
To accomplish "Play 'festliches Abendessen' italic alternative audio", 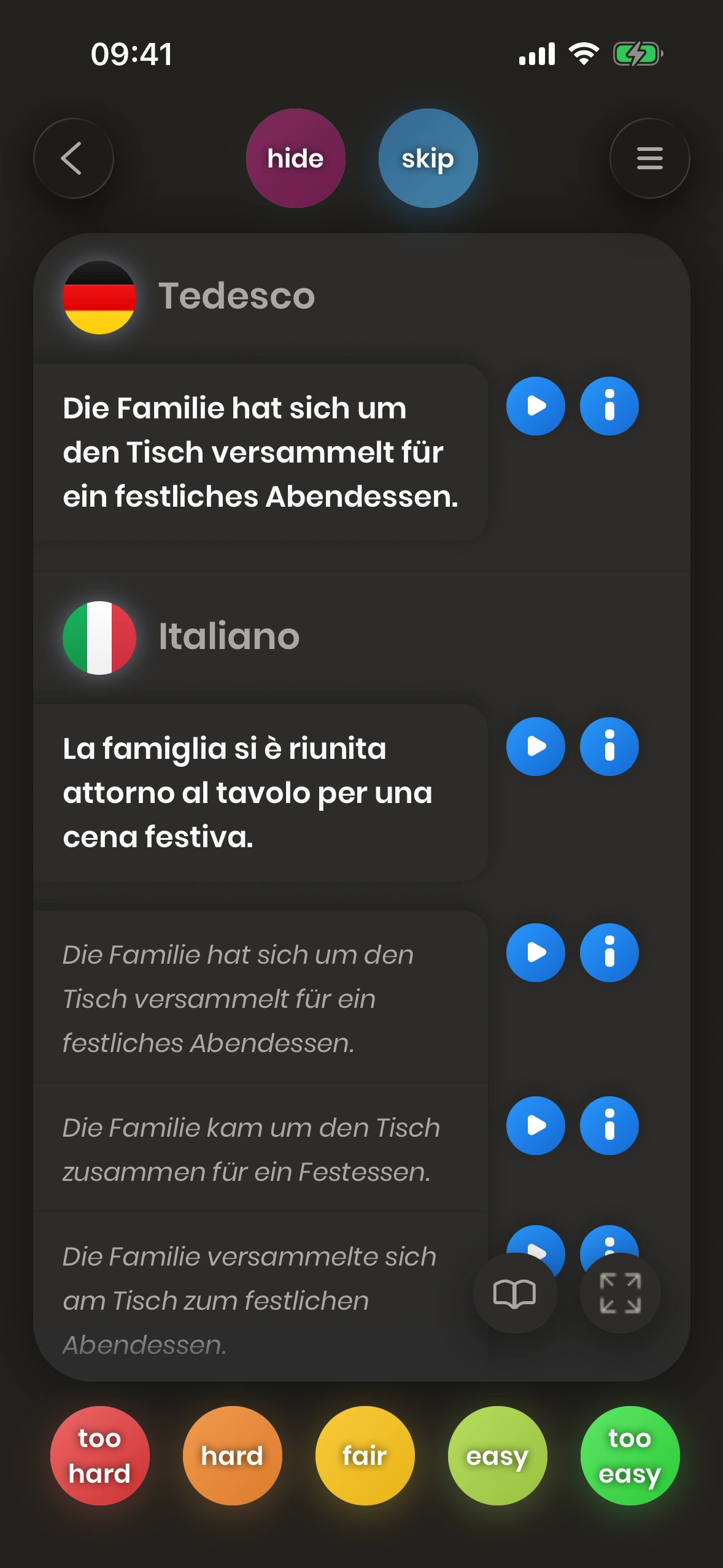I will click(x=535, y=953).
